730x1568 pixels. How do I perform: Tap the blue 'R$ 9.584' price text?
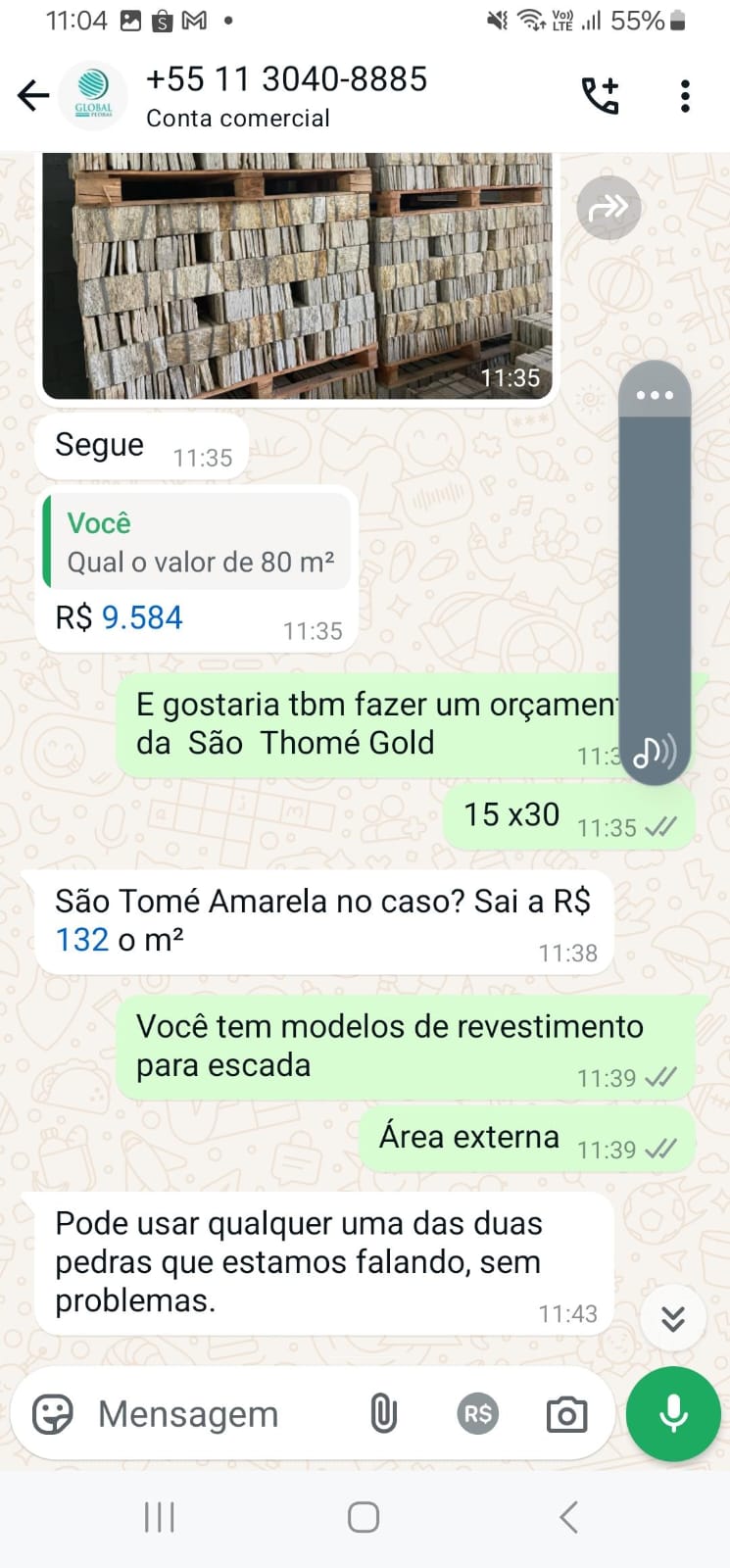(117, 617)
